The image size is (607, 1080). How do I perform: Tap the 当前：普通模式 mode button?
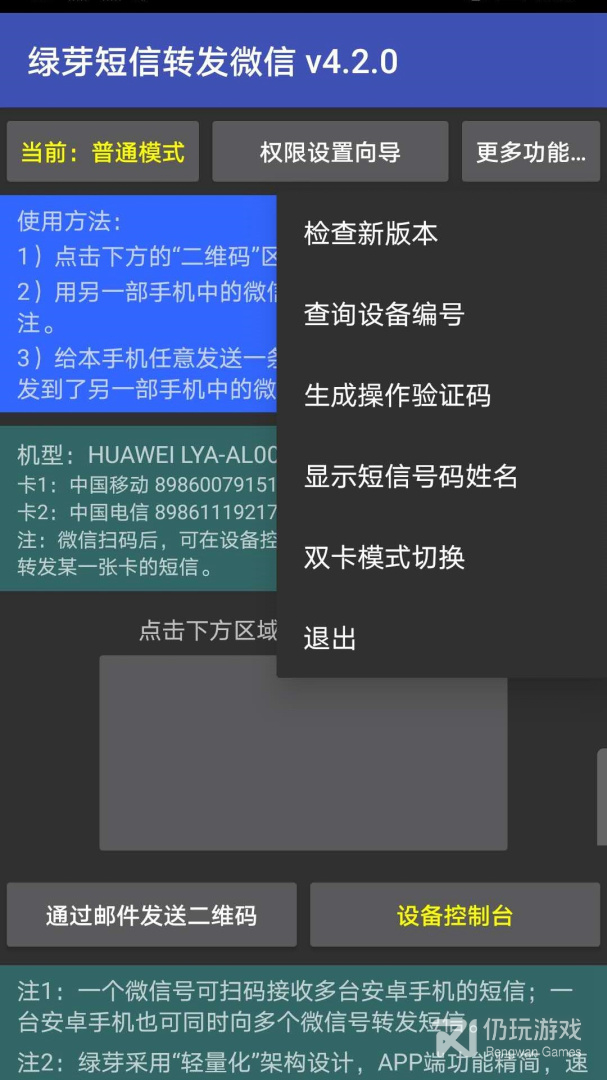103,153
